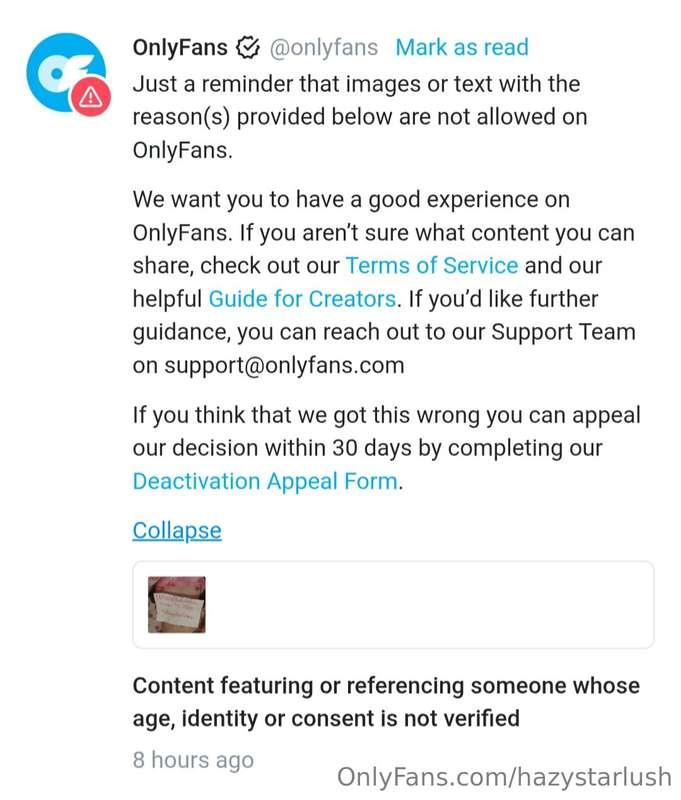
Task: Open the Deactivation Appeal Form
Action: pos(265,481)
